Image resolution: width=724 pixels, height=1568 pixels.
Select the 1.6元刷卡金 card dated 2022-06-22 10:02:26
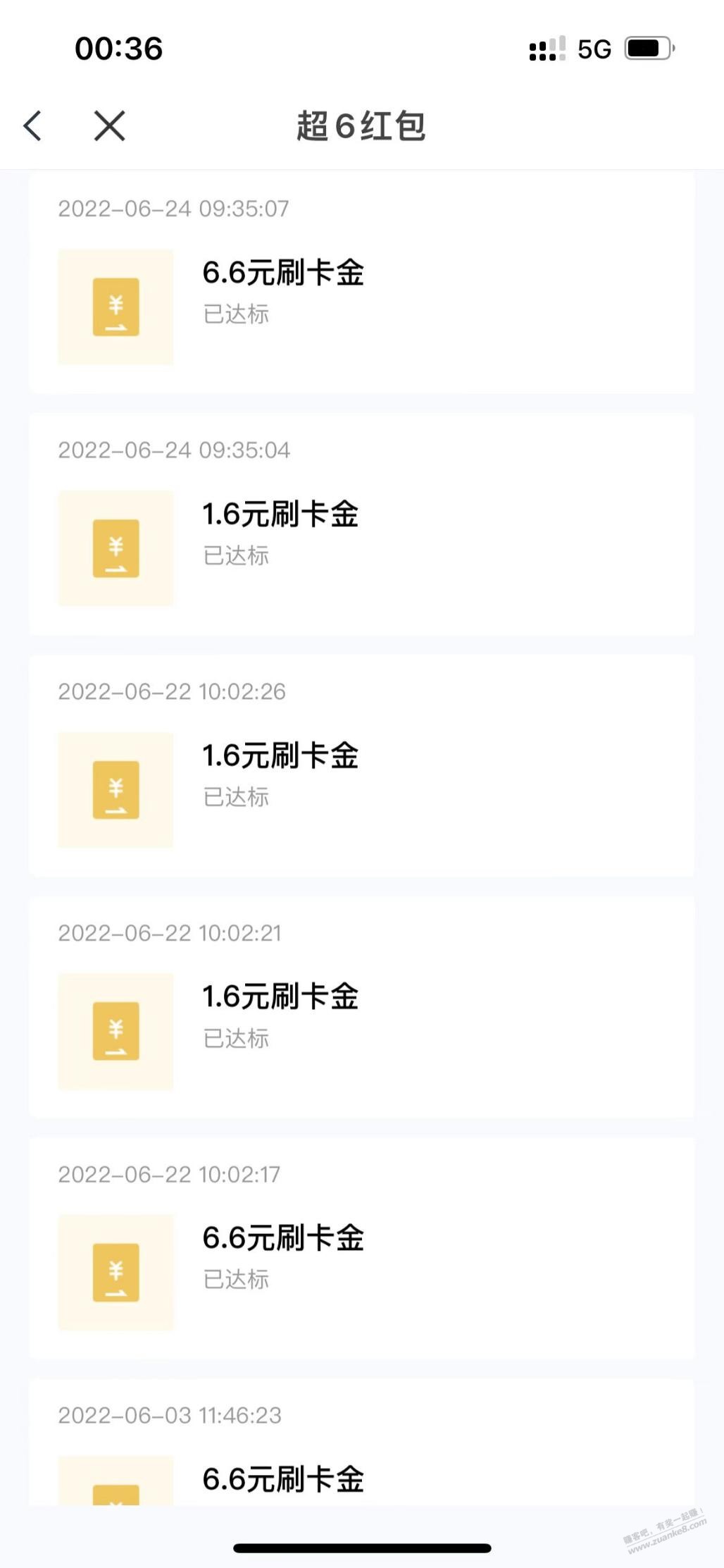click(x=361, y=765)
